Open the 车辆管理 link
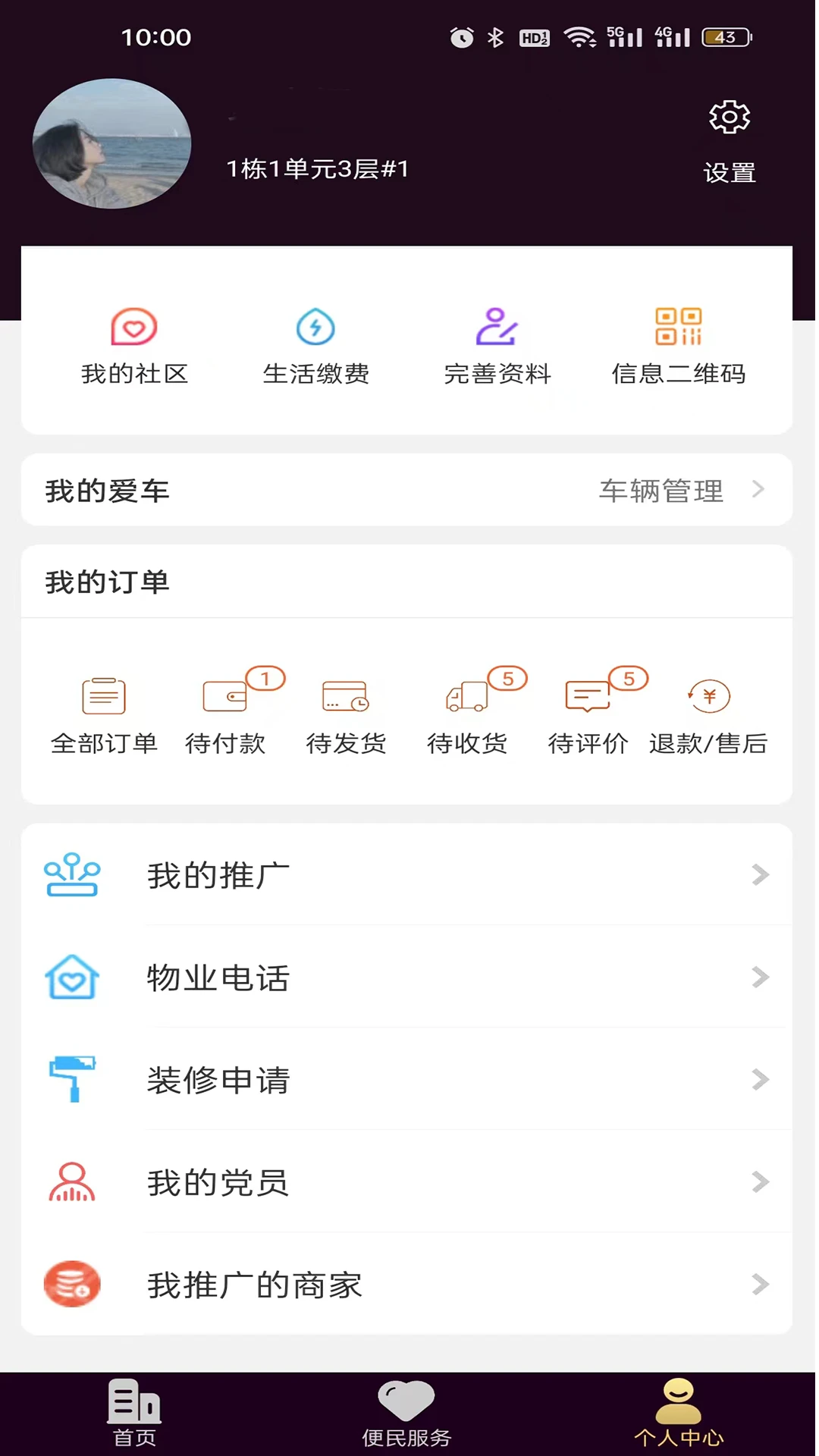819x1456 pixels. (x=661, y=490)
